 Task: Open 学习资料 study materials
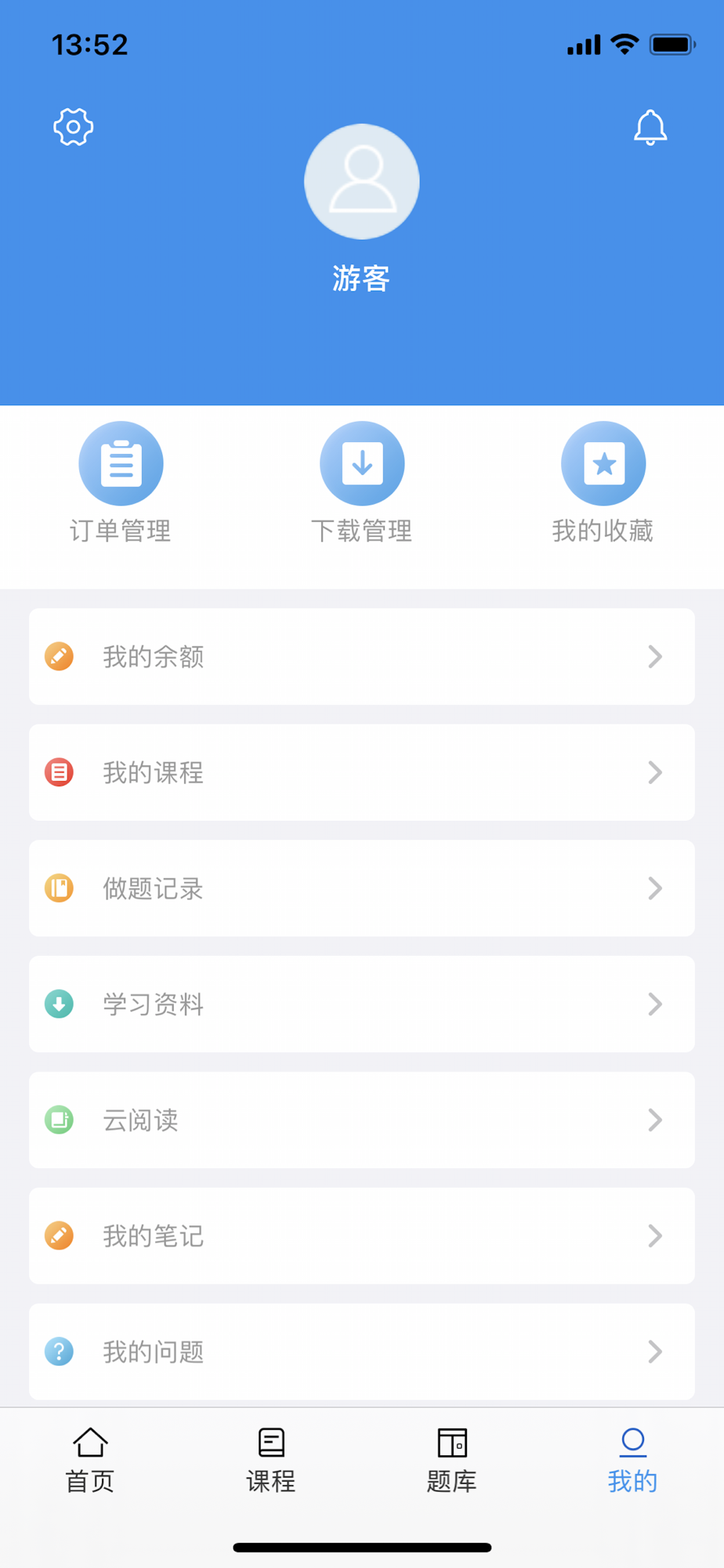[x=361, y=1004]
